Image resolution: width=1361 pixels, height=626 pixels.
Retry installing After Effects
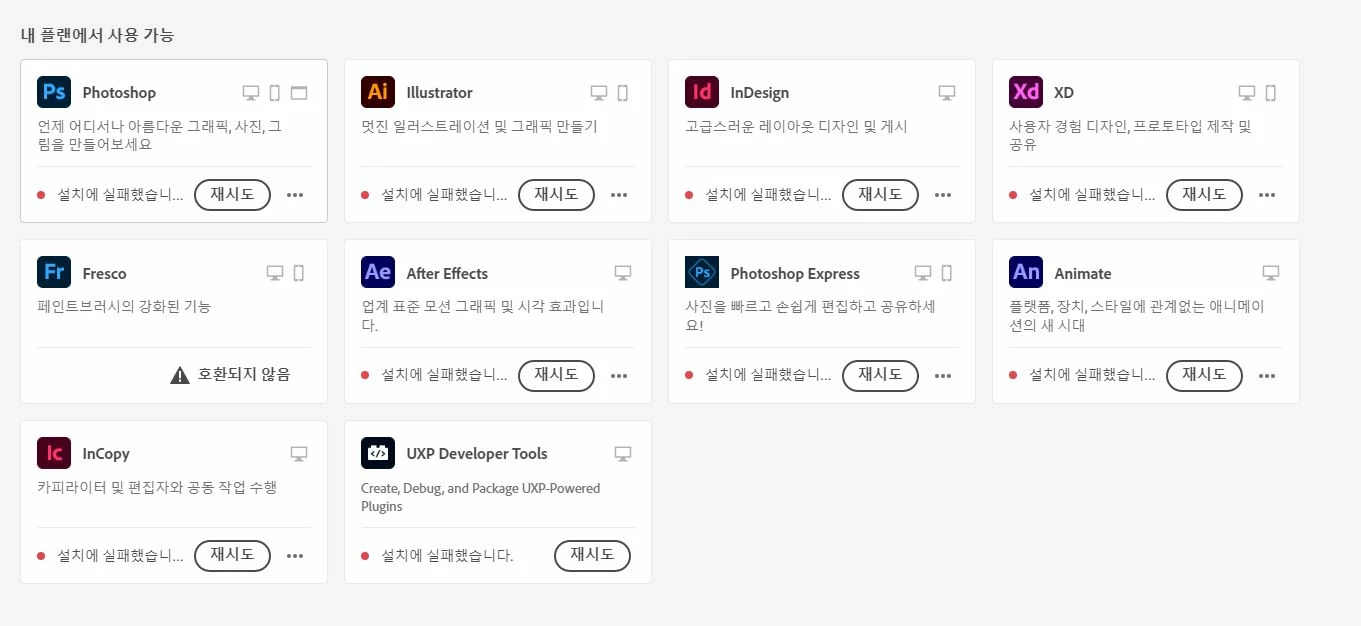click(x=556, y=375)
